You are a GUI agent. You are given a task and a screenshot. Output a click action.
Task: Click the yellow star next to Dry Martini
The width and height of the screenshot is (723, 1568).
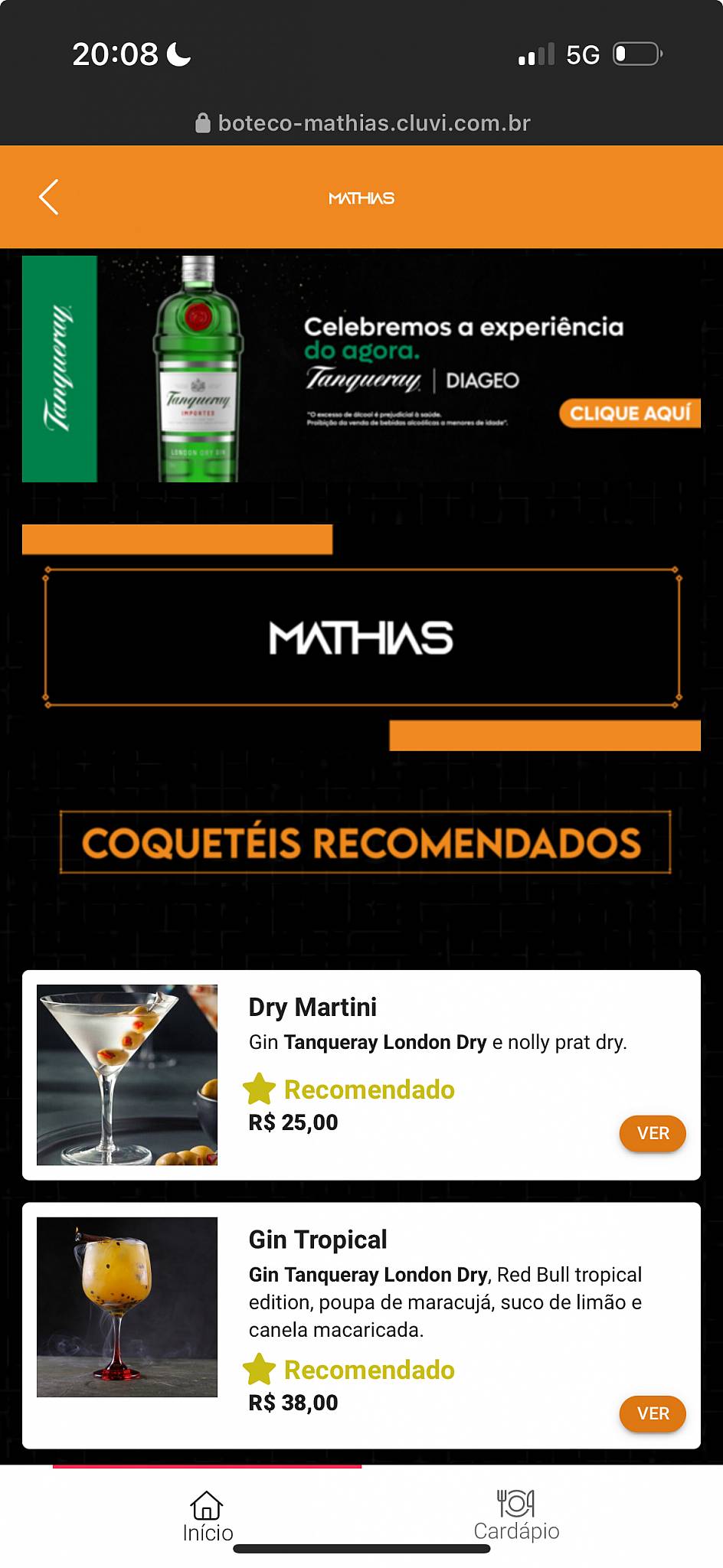(x=260, y=1089)
